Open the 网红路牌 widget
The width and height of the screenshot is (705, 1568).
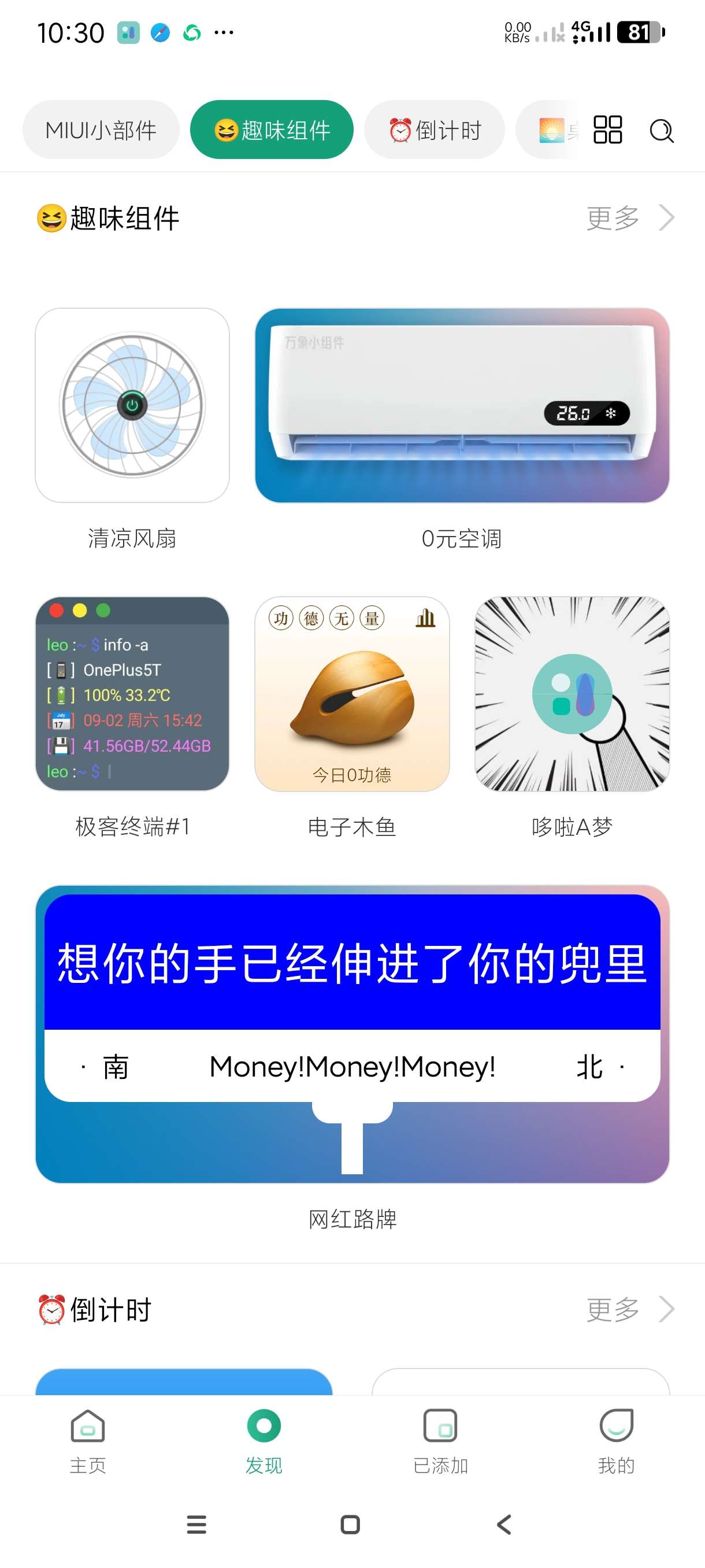pyautogui.click(x=352, y=1034)
